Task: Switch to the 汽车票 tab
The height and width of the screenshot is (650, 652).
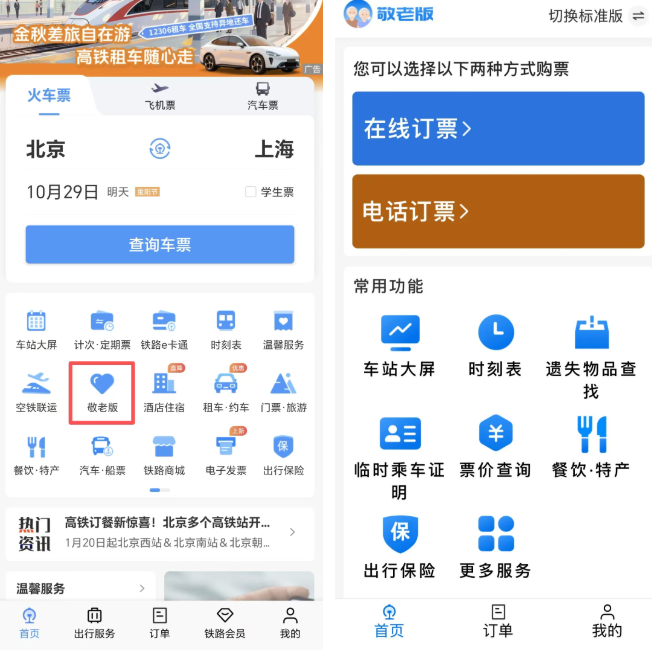Action: (262, 95)
